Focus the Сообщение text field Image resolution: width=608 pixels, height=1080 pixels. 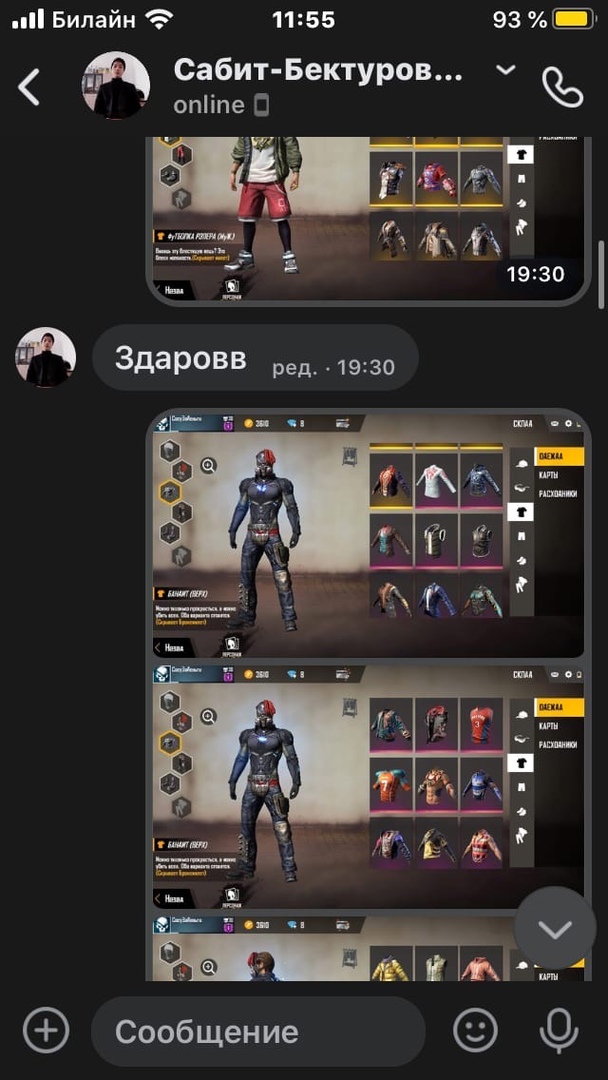(x=258, y=1031)
